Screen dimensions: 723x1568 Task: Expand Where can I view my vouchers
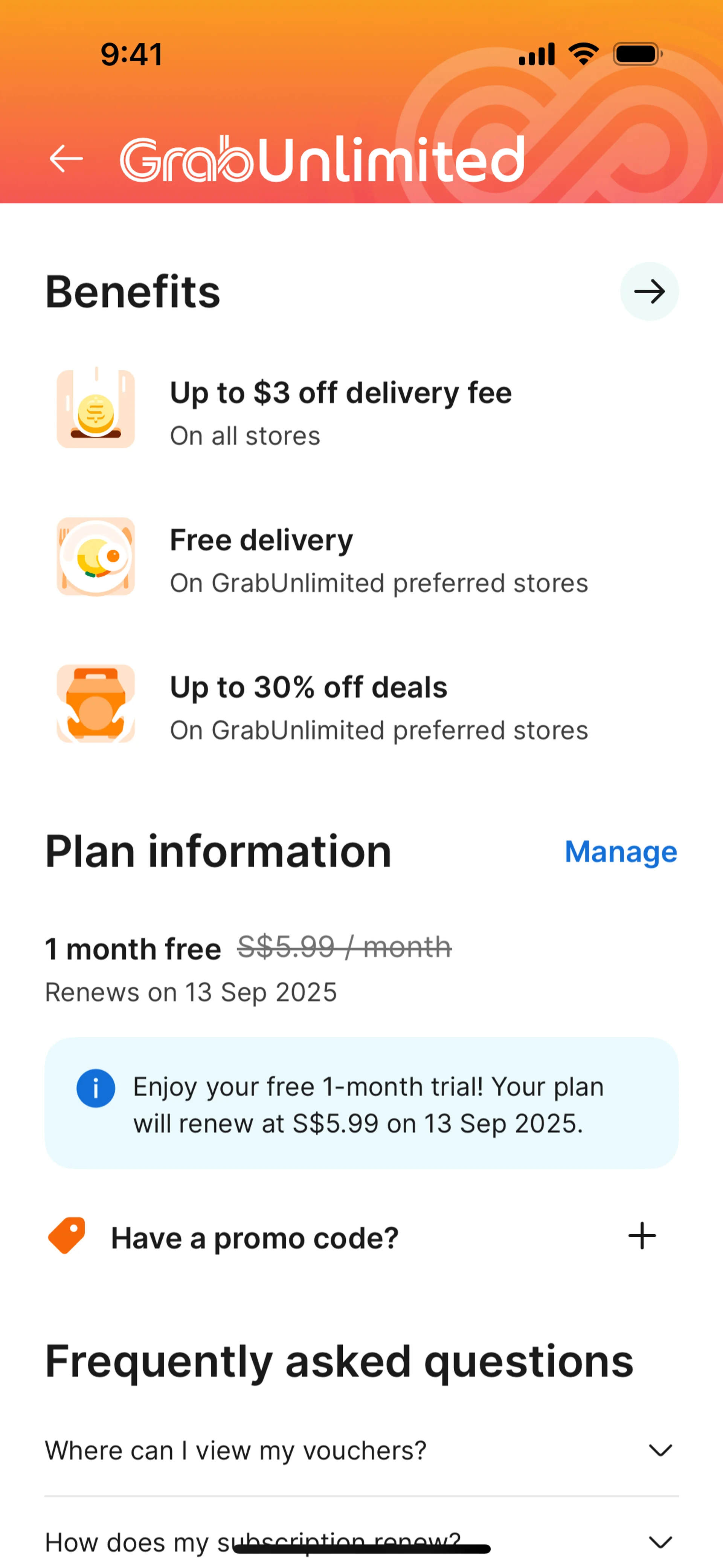pos(660,1450)
